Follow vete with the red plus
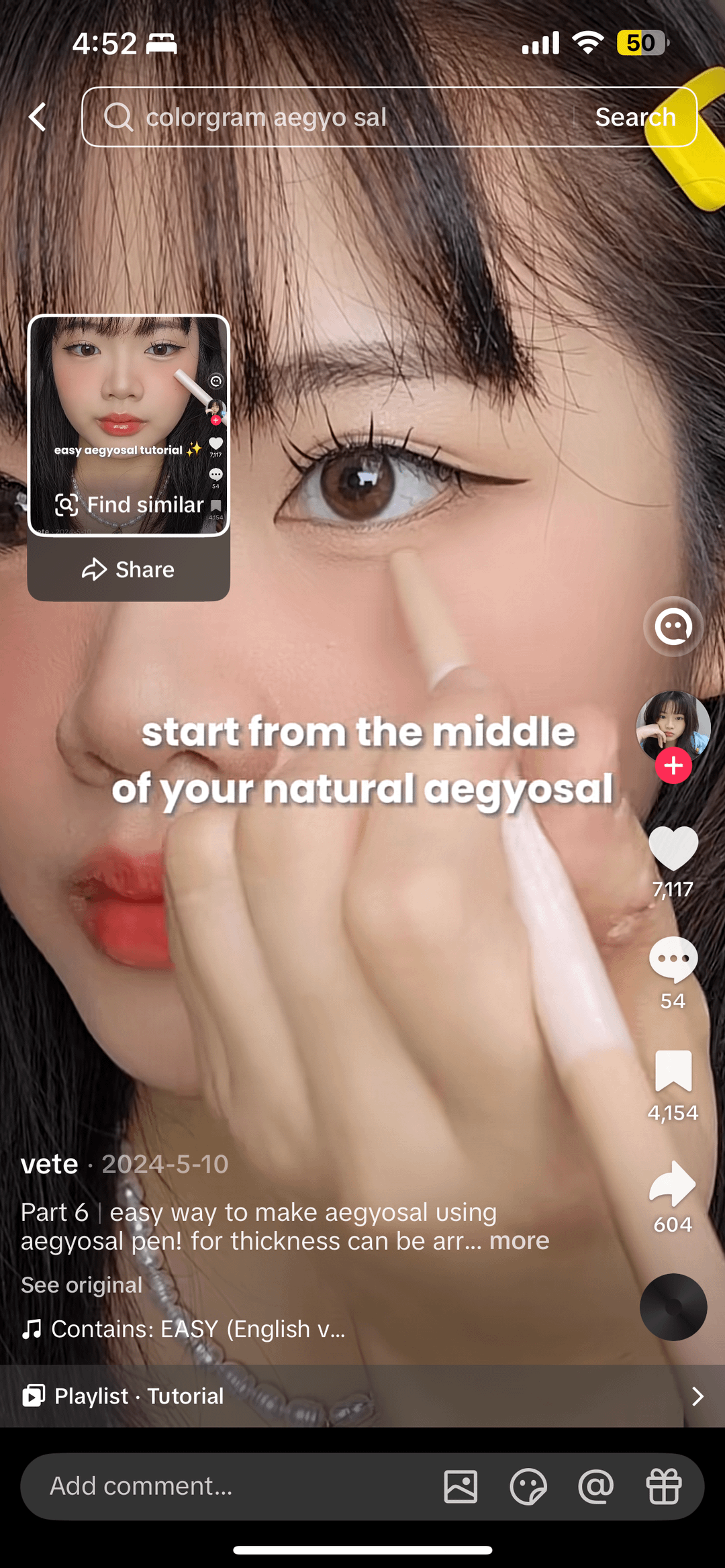The image size is (725, 1568). tap(673, 766)
